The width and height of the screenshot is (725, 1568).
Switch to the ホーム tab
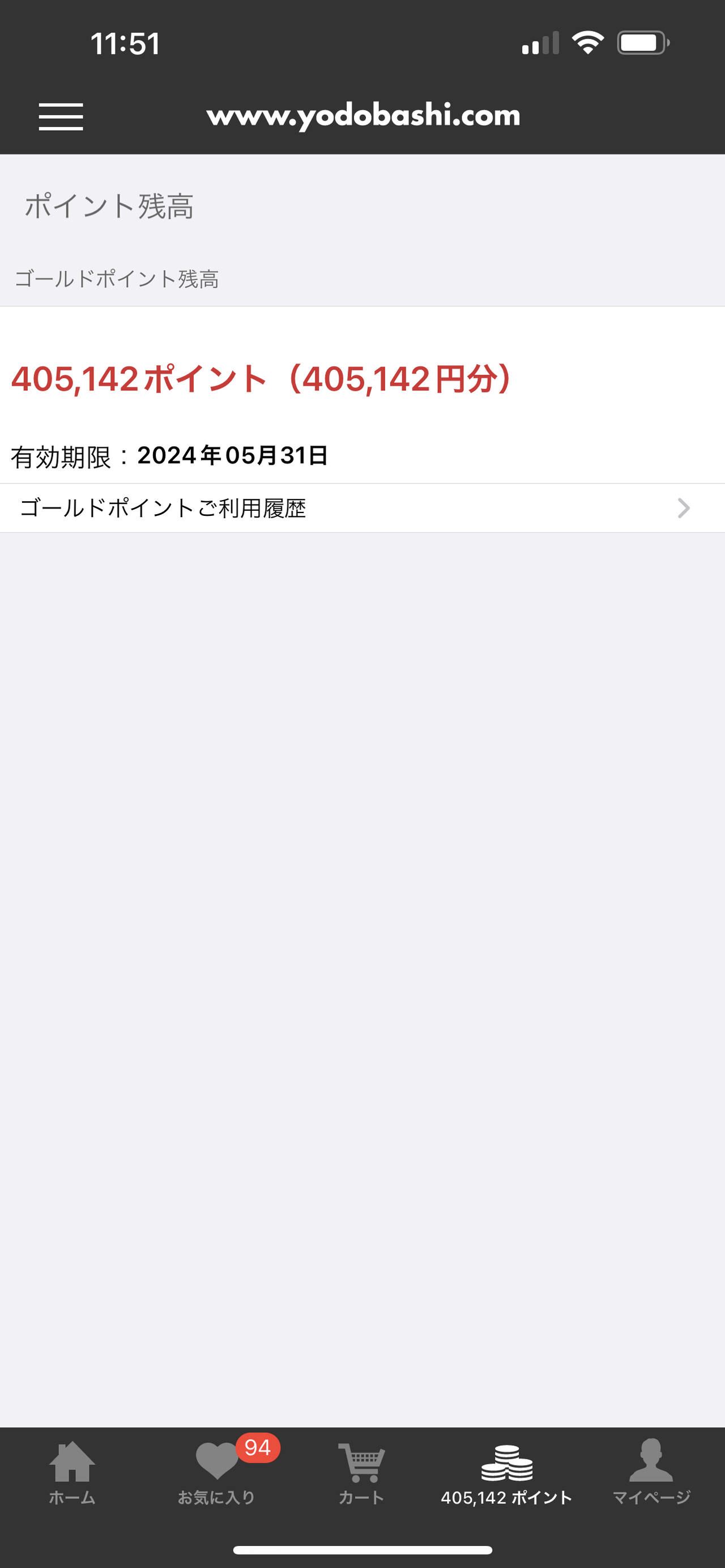(72, 1472)
